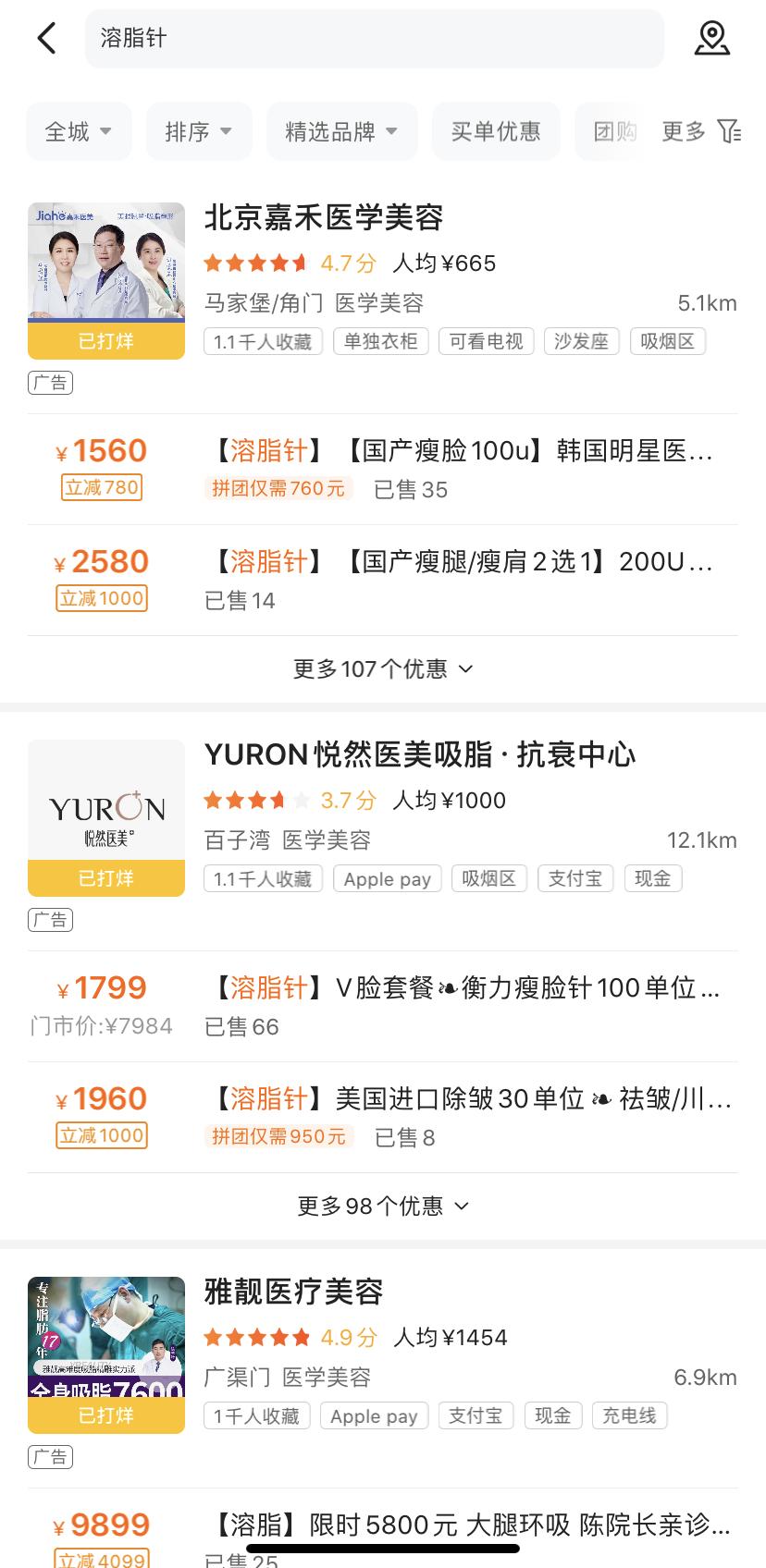Tap the filter funnel icon next to 更多
766x1568 pixels.
click(x=729, y=131)
